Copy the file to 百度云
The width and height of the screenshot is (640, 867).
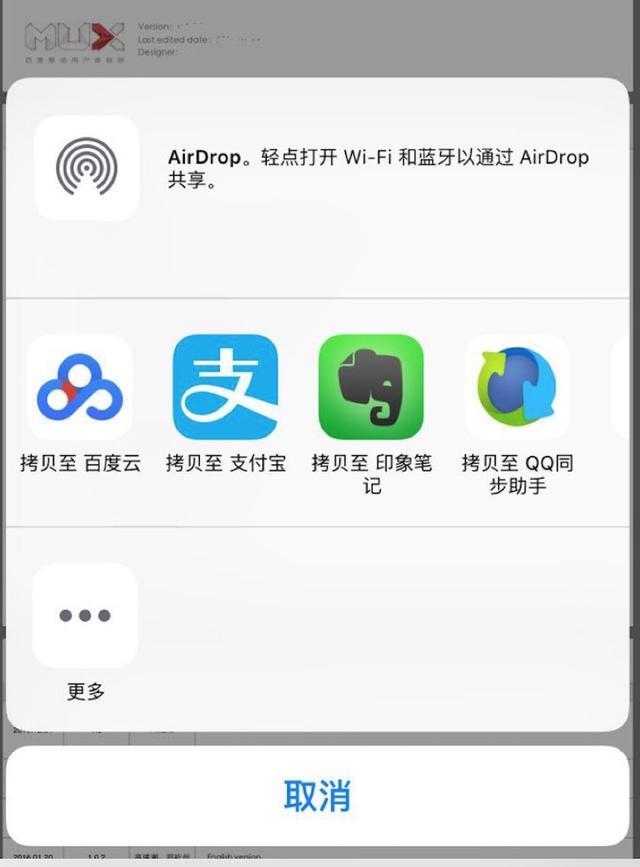point(80,388)
